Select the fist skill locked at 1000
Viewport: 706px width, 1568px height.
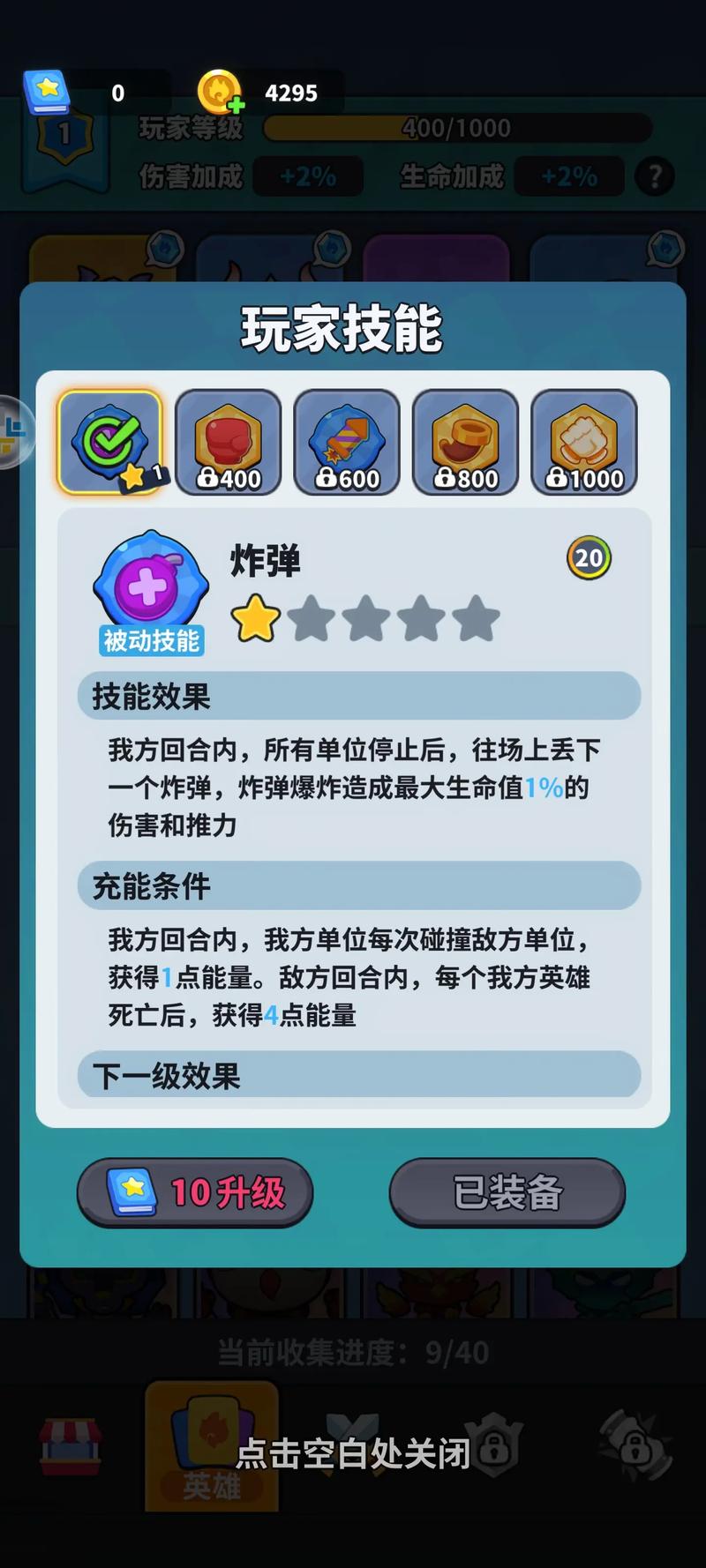(584, 441)
